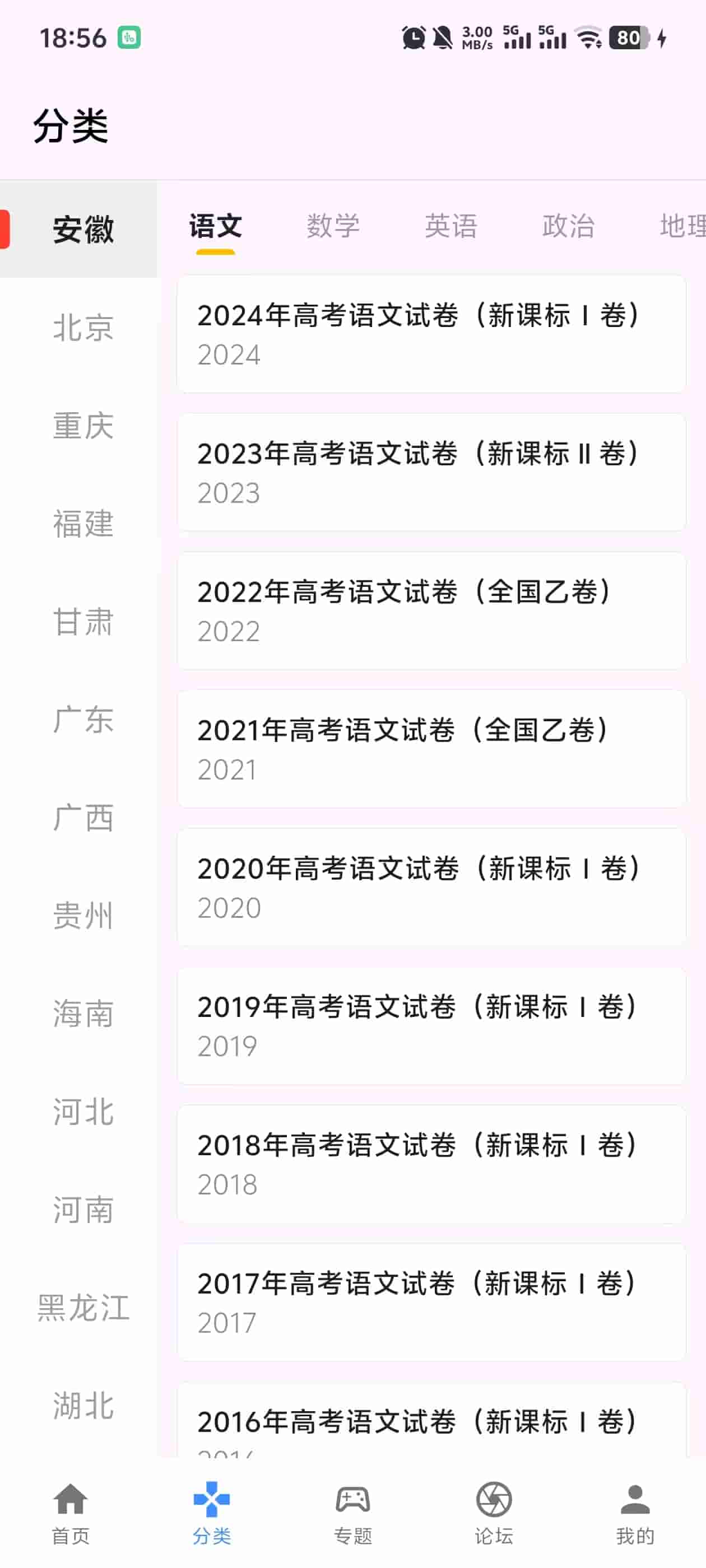Choose 甘肃 in the left sidebar
The image size is (706, 1568).
tap(83, 622)
